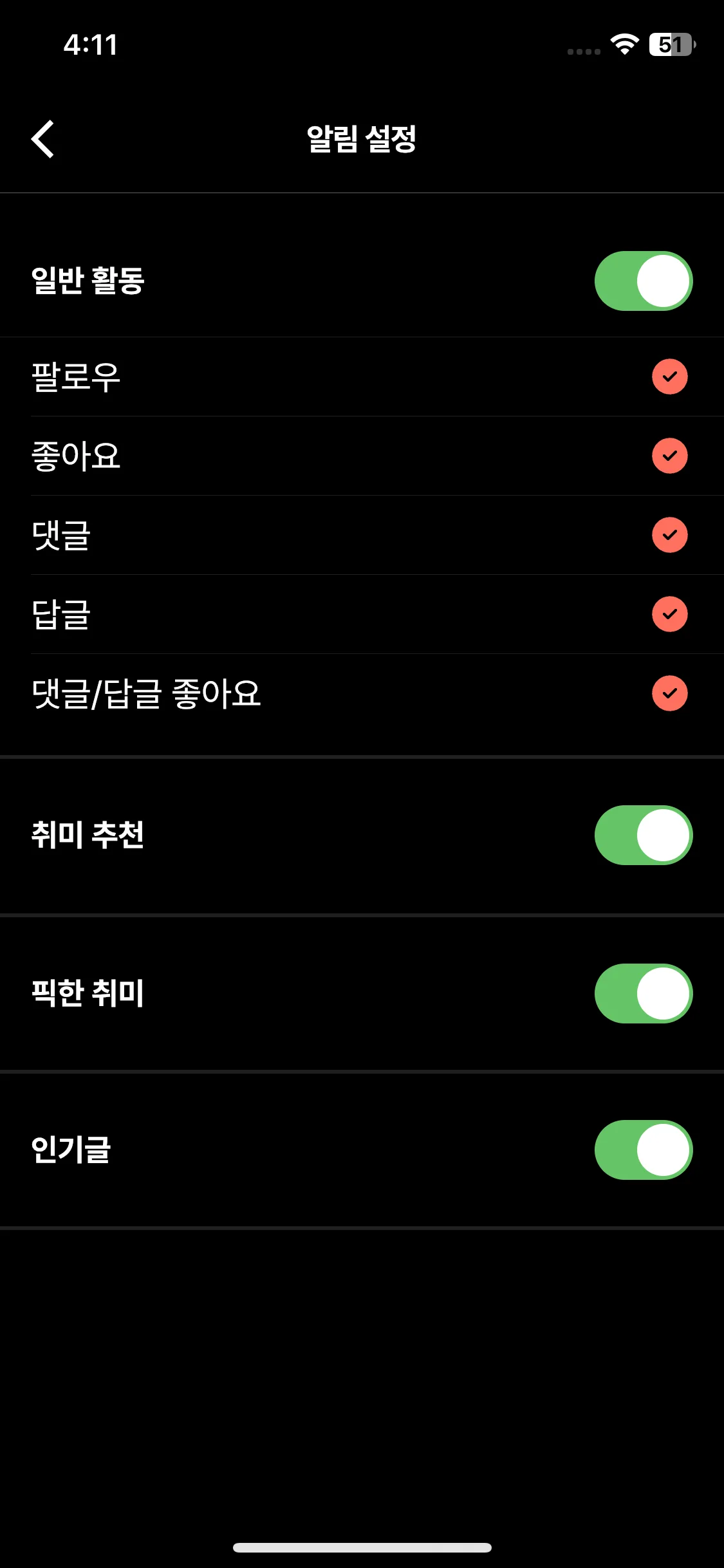This screenshot has width=724, height=1568.
Task: Uncheck the 답글 option
Action: (669, 614)
